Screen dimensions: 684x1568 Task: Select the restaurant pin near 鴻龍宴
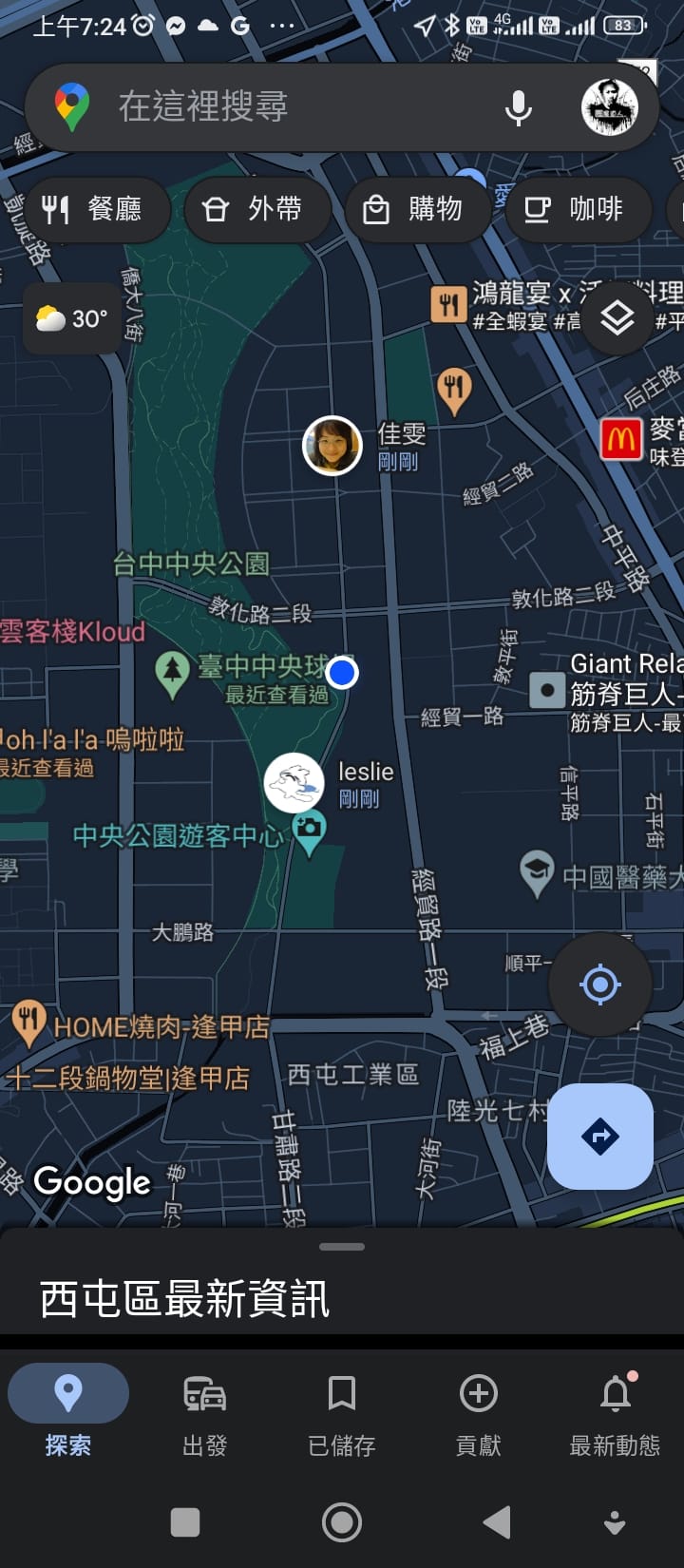tap(448, 306)
